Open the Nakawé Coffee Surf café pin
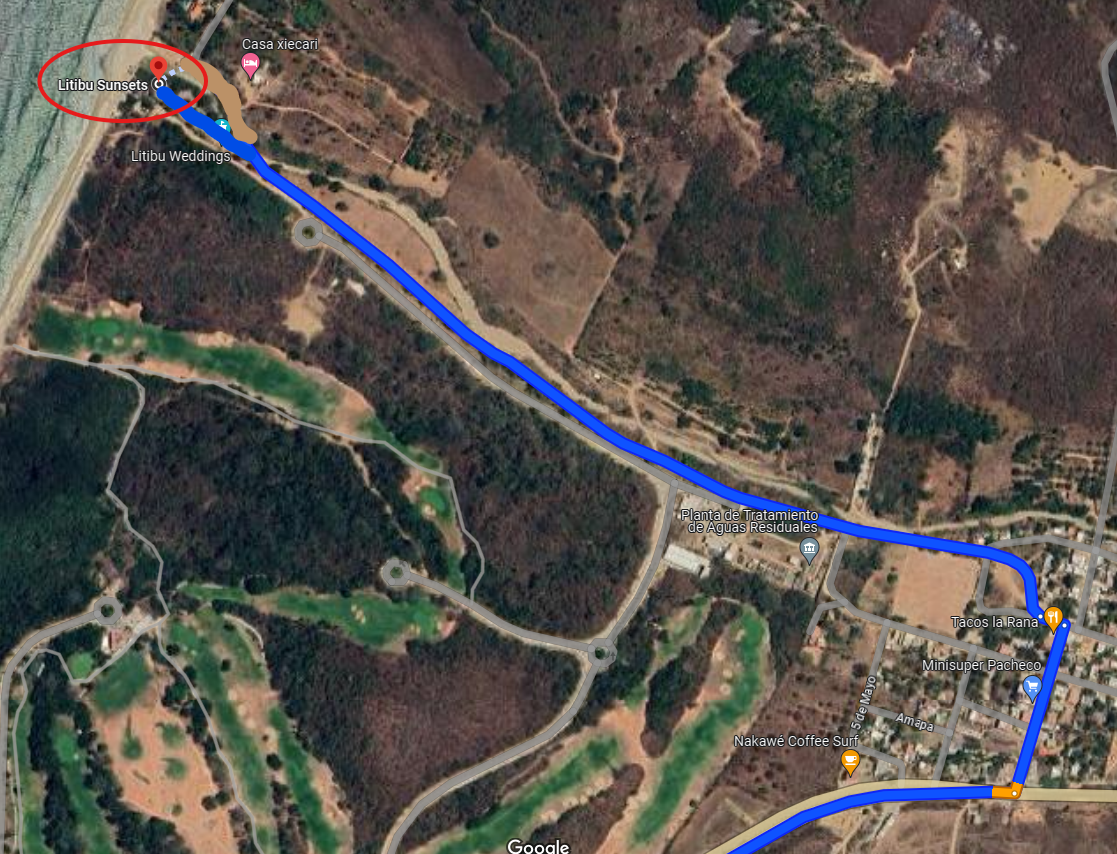This screenshot has width=1117, height=854. (x=850, y=763)
